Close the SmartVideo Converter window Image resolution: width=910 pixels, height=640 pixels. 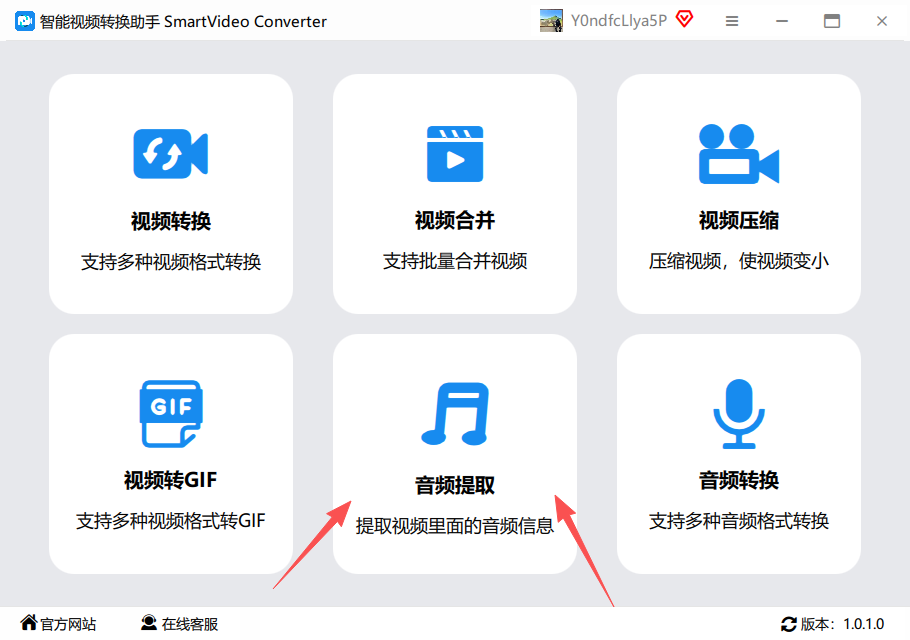pyautogui.click(x=881, y=21)
